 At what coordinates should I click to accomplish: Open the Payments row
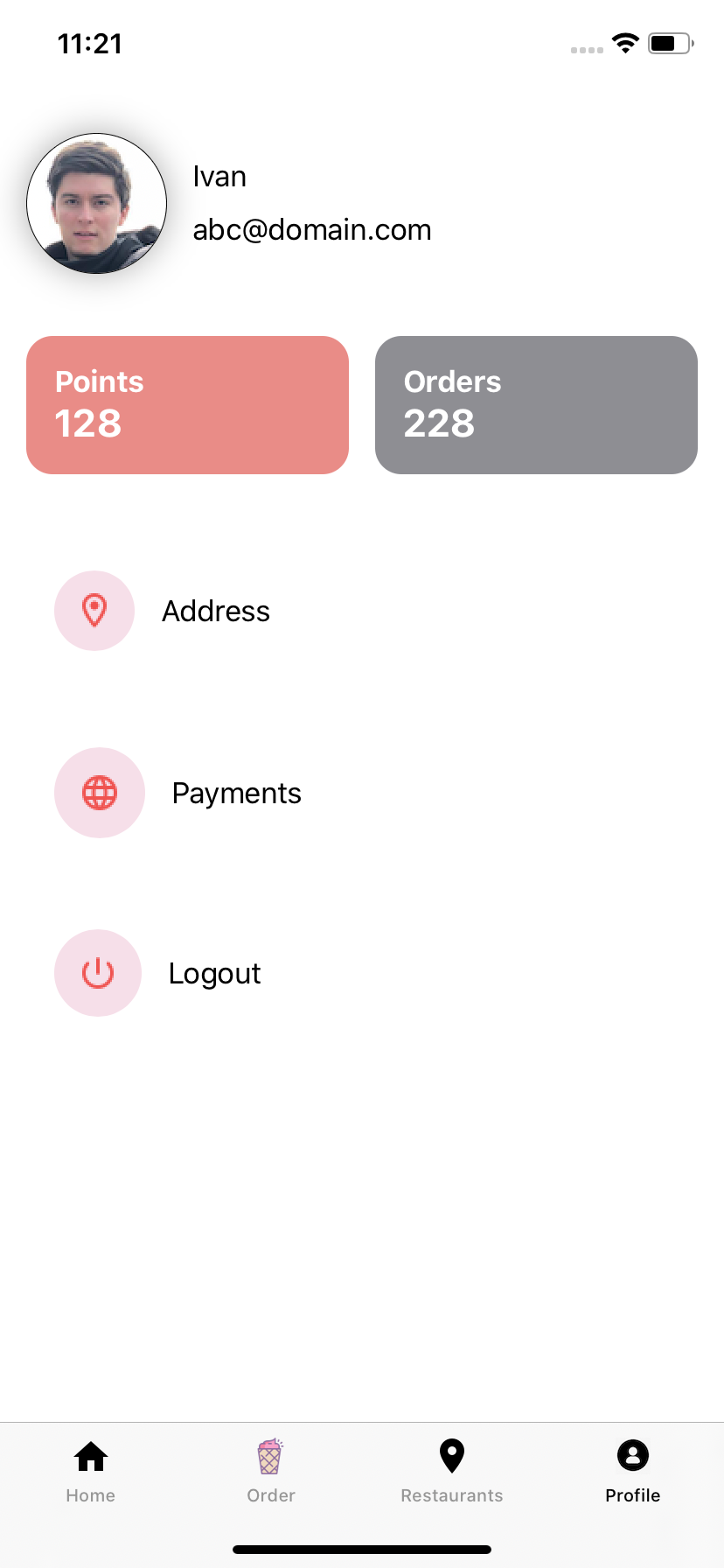pos(362,793)
